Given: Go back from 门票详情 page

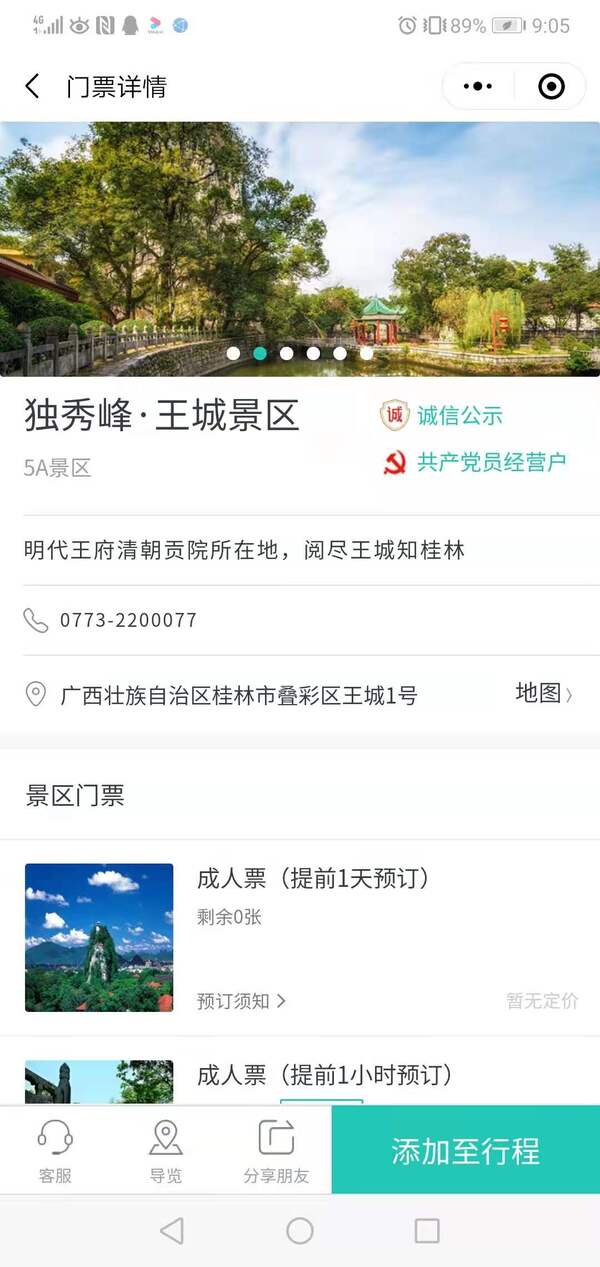Looking at the screenshot, I should tap(33, 87).
